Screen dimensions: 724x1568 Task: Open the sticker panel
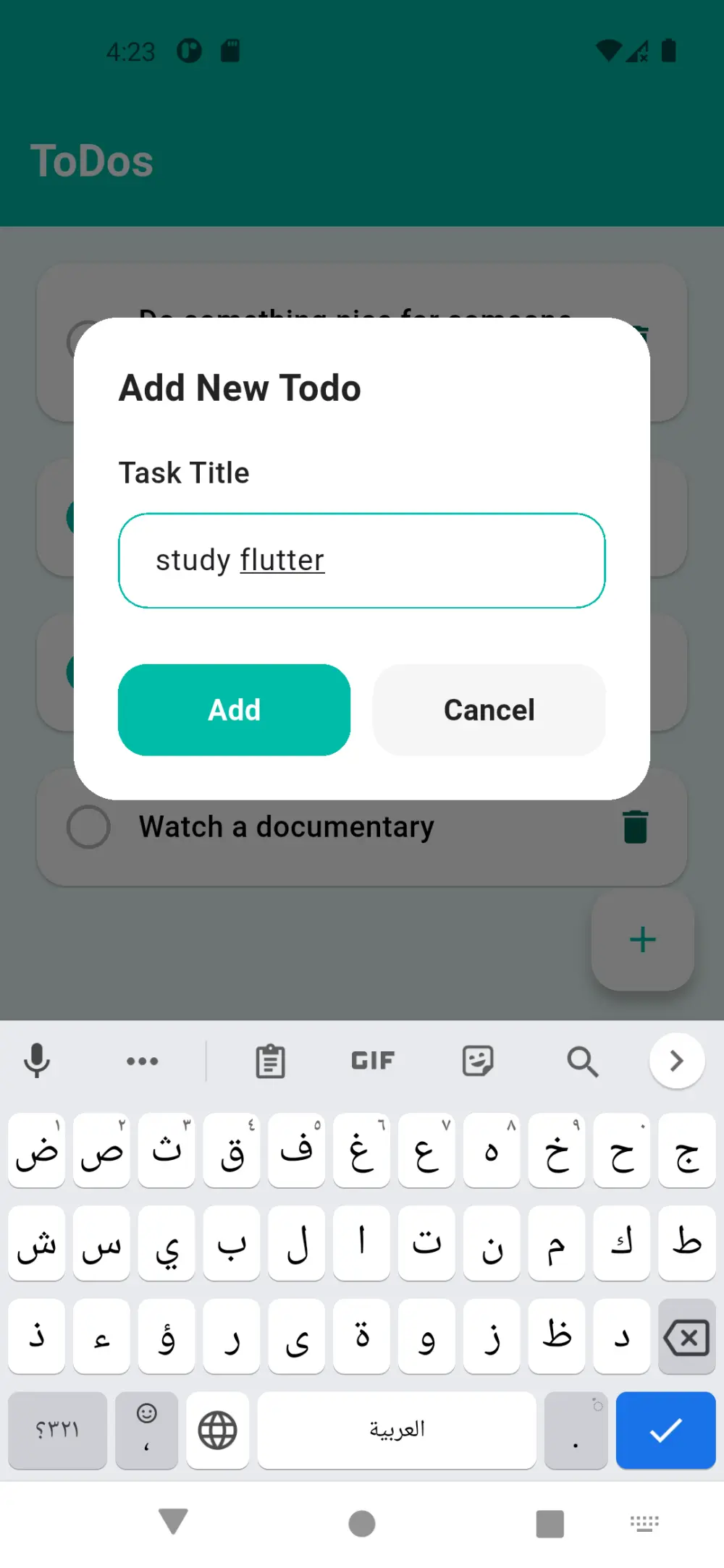[477, 1061]
